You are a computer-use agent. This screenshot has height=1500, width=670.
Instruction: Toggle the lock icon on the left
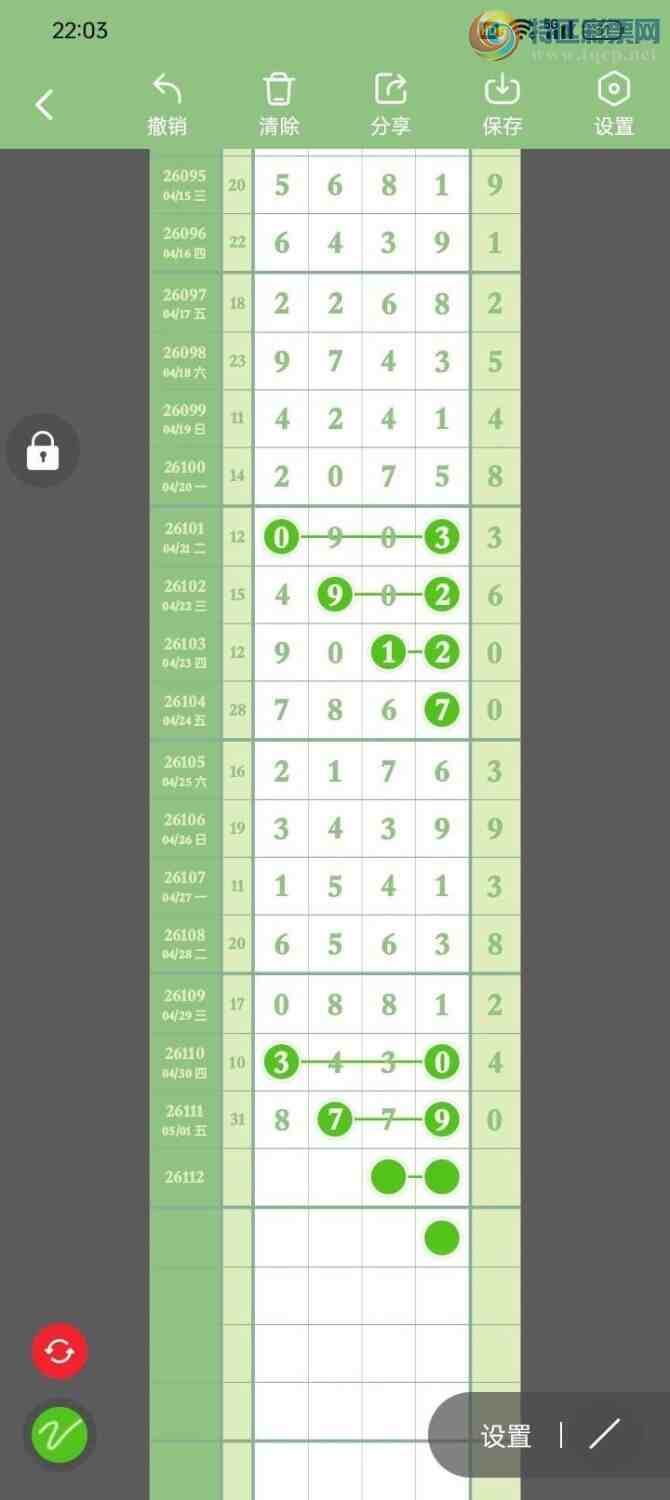43,451
